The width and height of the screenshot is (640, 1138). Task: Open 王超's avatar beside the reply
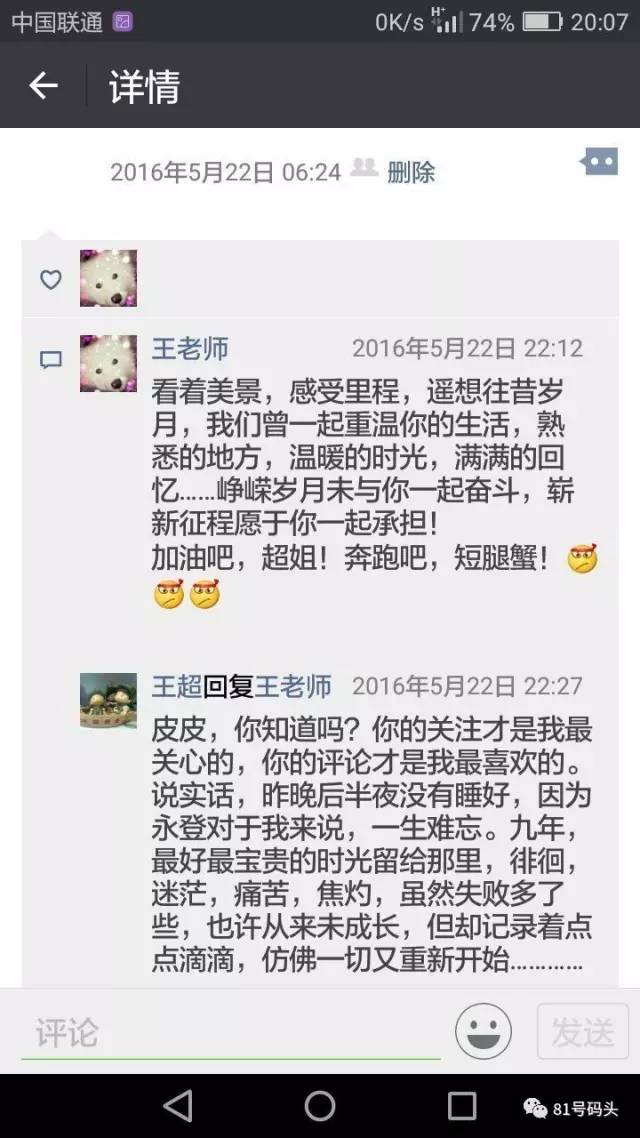[108, 700]
